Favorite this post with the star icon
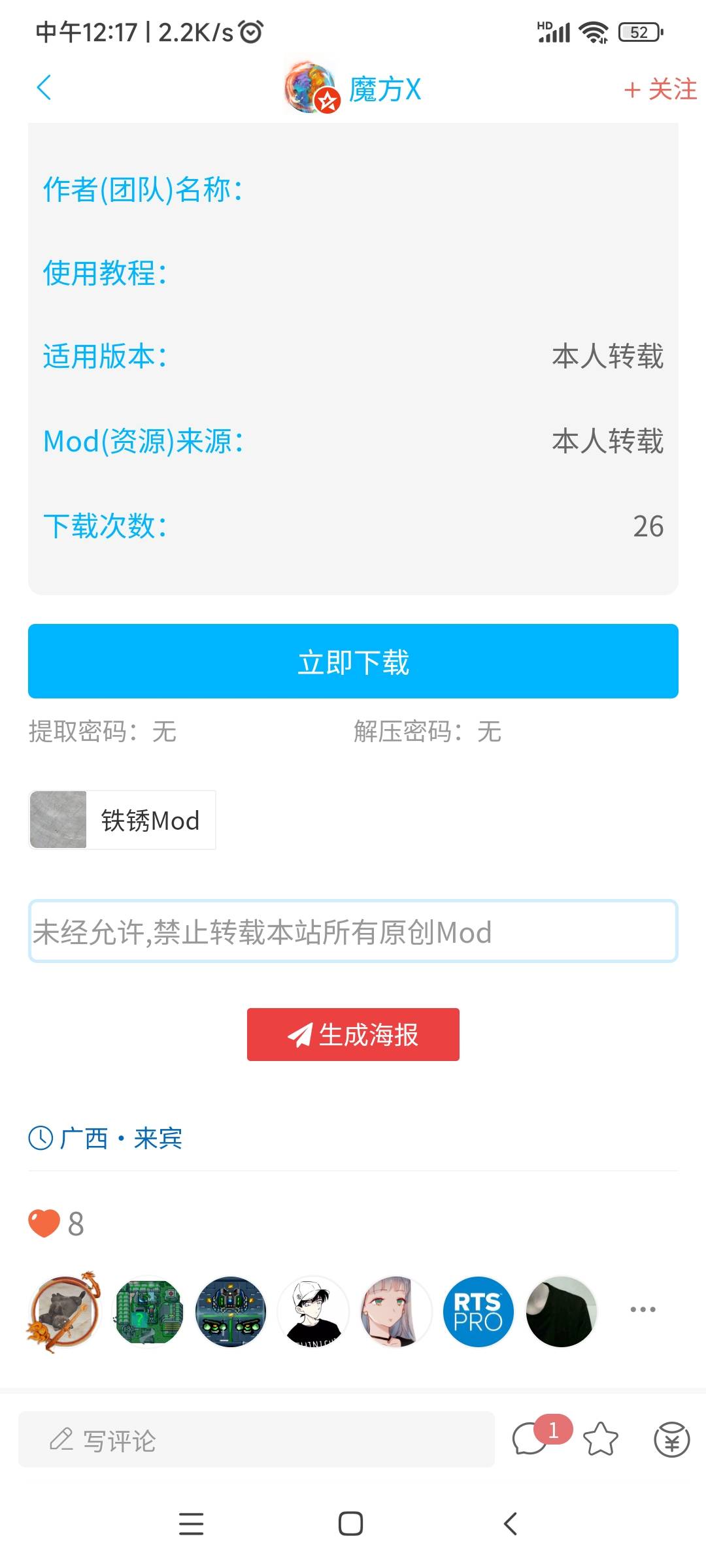Viewport: 706px width, 1568px height. (x=600, y=1439)
